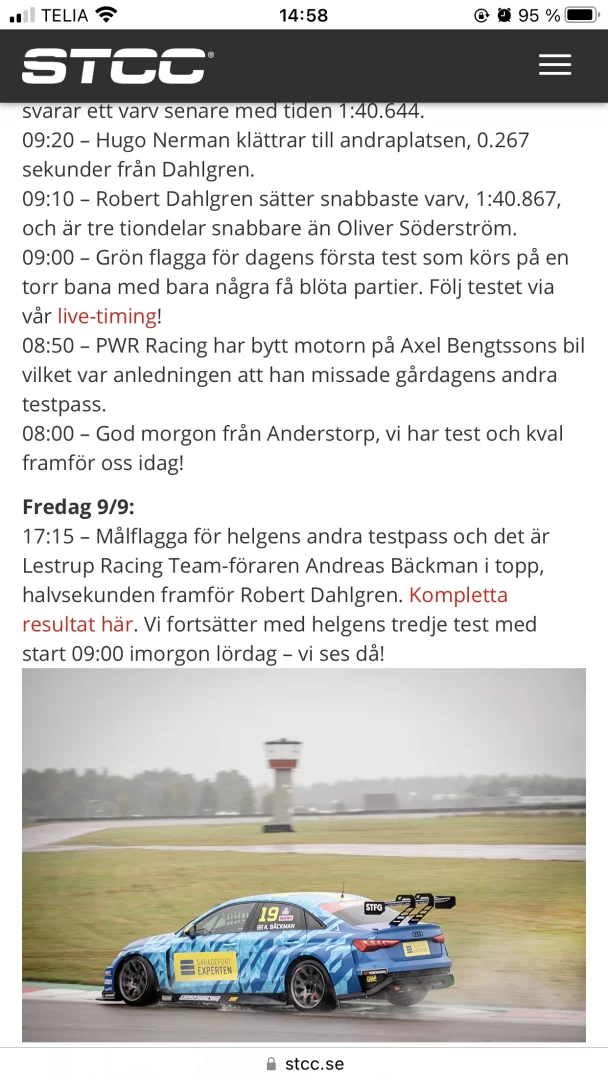Tap the STCC logo to go home
608x1080 pixels.
point(117,66)
